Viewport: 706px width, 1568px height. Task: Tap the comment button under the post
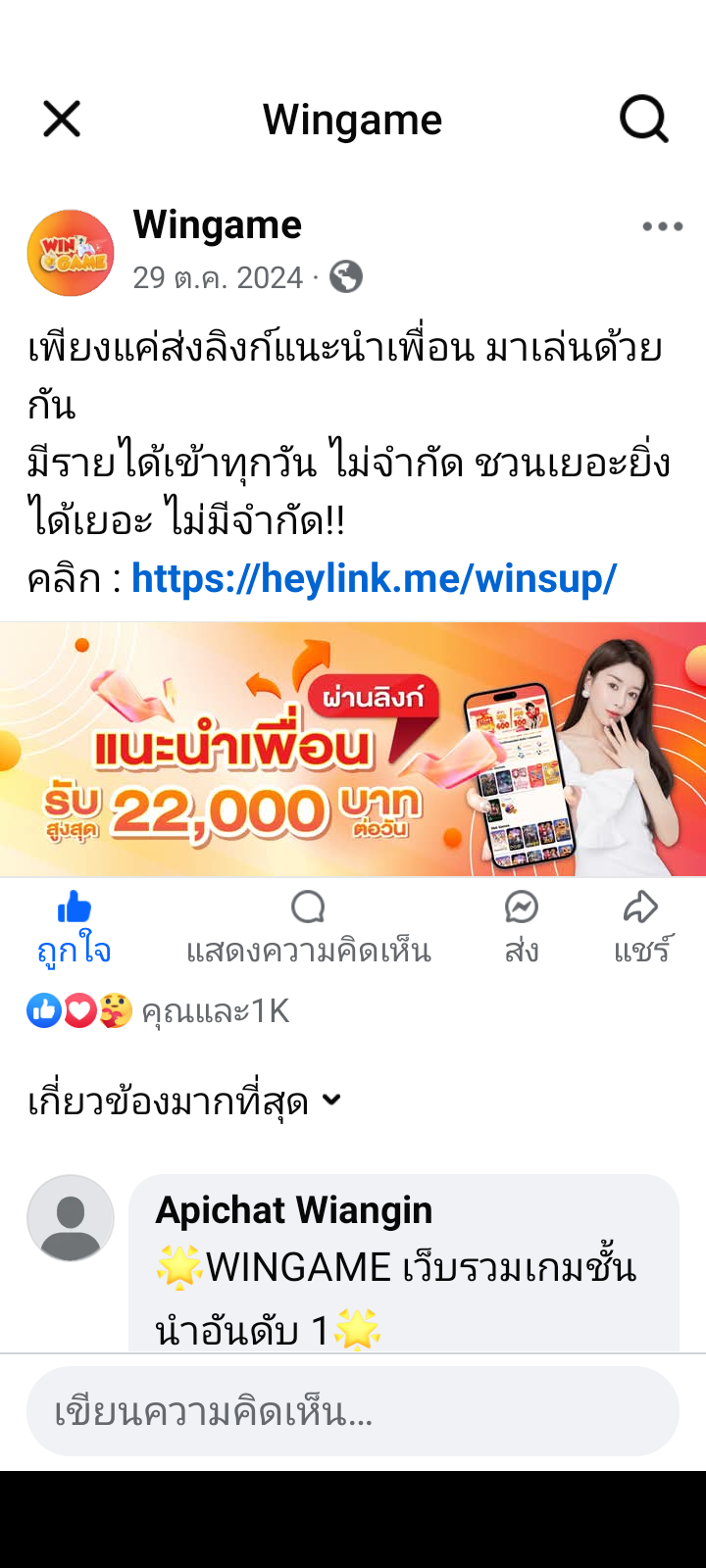pos(309,929)
